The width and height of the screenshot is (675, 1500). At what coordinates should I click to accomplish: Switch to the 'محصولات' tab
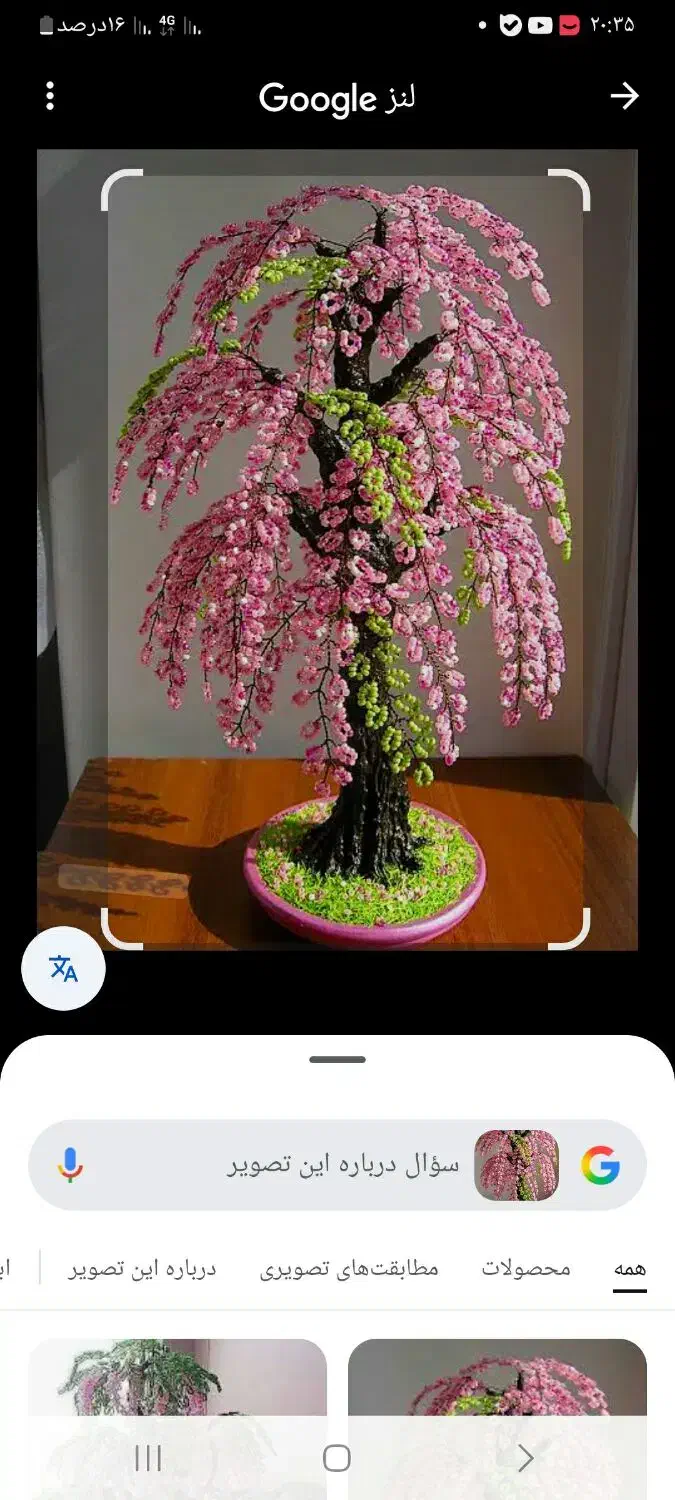click(x=526, y=1269)
